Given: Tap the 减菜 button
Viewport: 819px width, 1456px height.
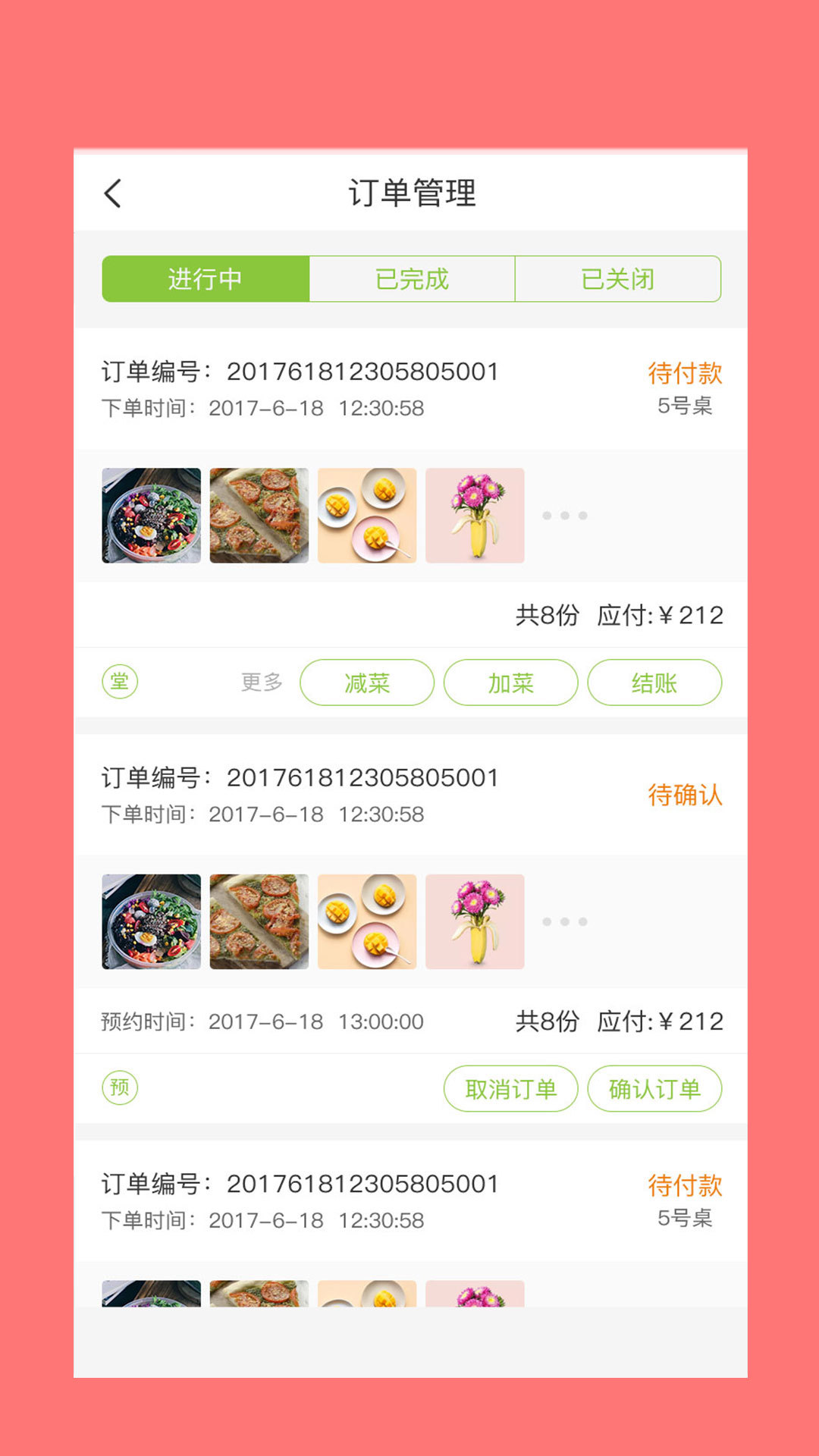Looking at the screenshot, I should coord(367,682).
